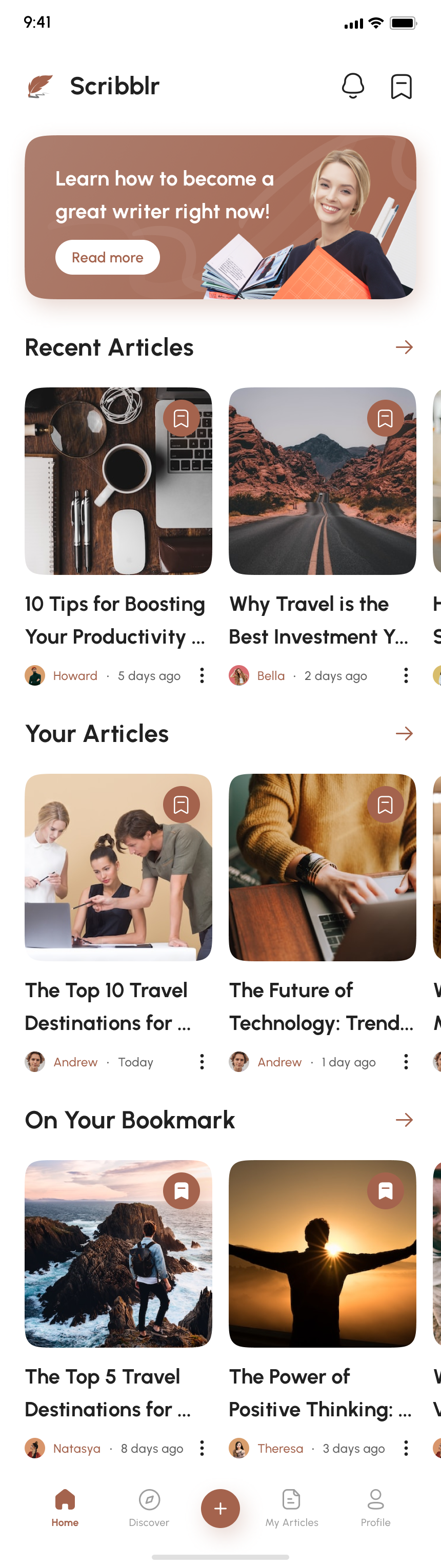Open options for Howard's article
441x1568 pixels.
pos(202,675)
